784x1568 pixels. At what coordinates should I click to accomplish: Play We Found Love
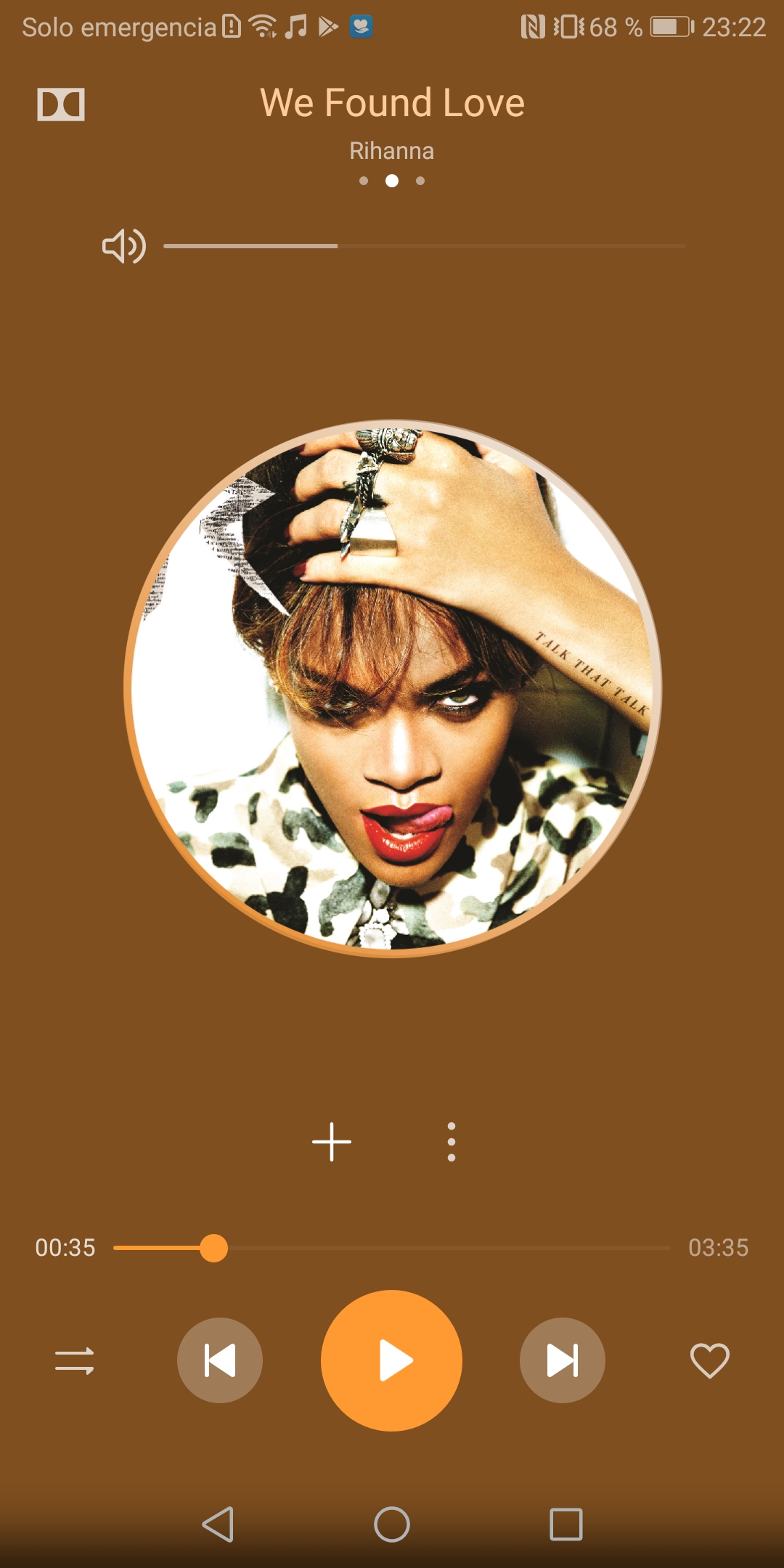pos(392,1360)
